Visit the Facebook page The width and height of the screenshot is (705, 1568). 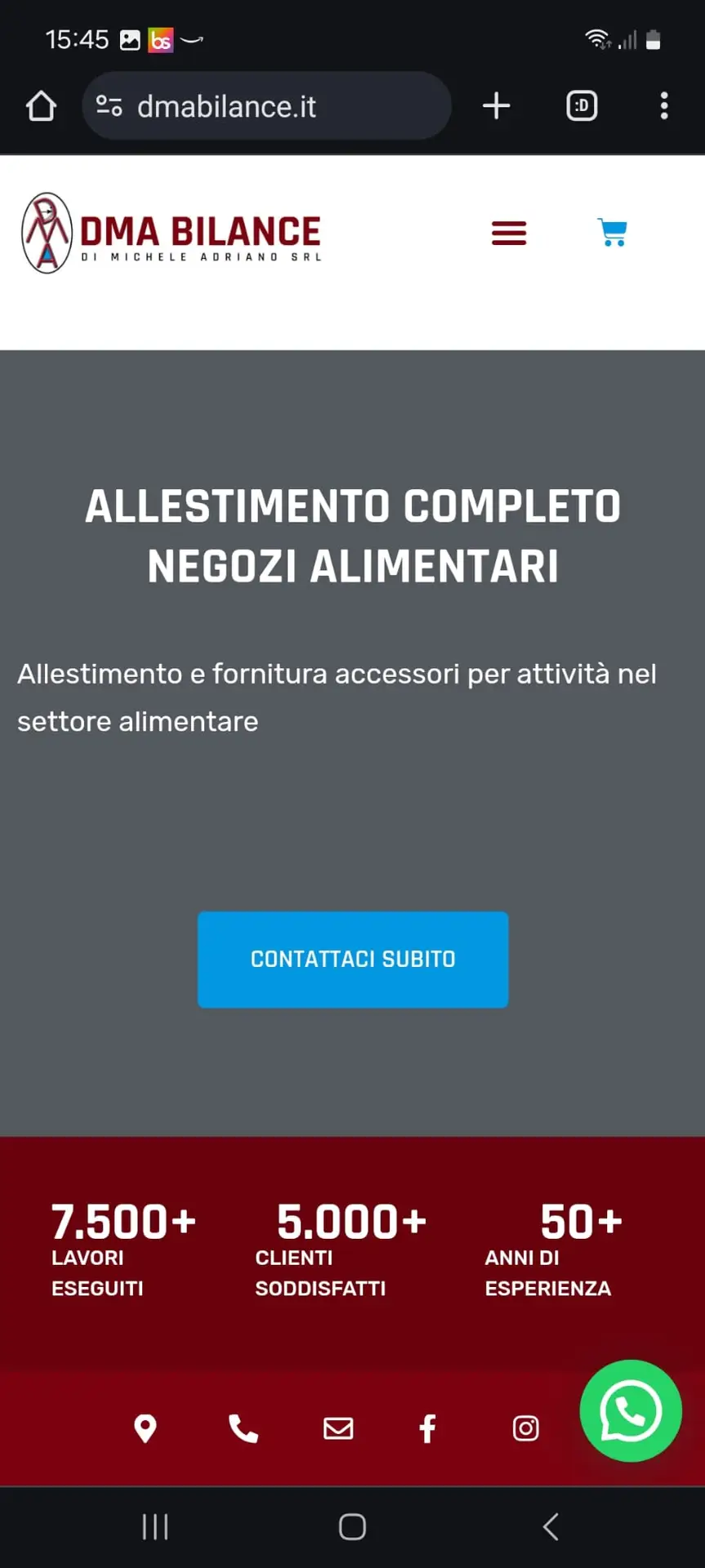point(427,1428)
